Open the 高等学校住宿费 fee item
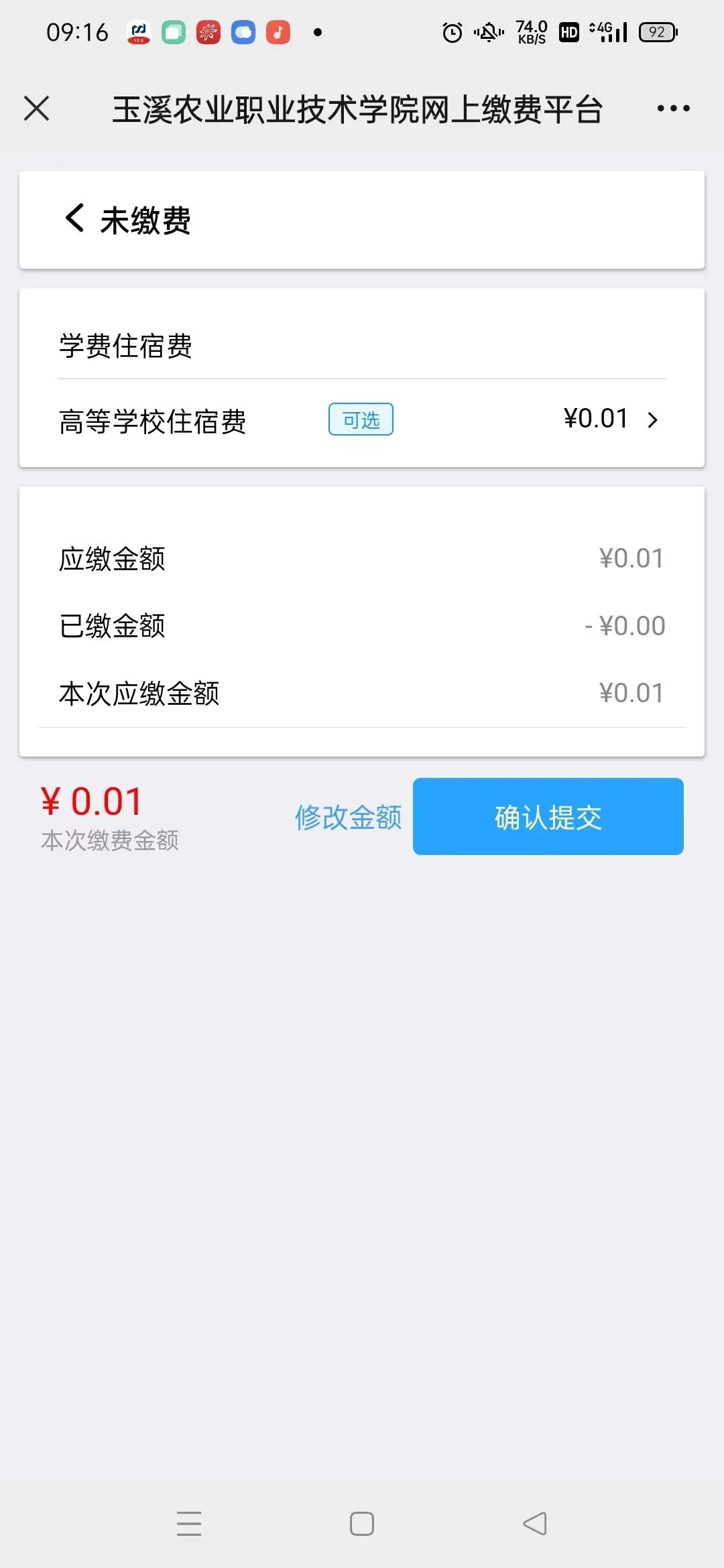 pos(362,420)
